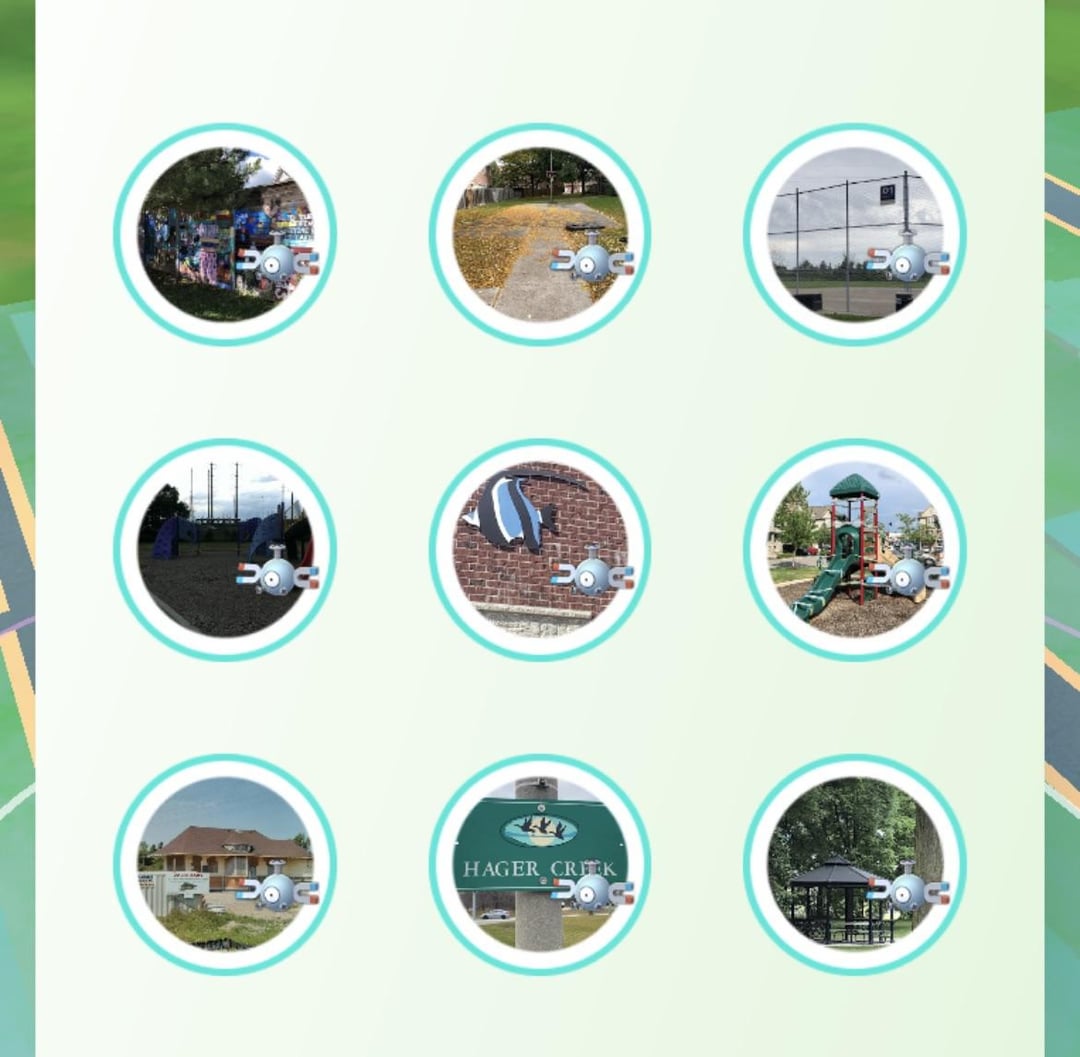Open the striped fish brick wall PokéStop

point(540,550)
